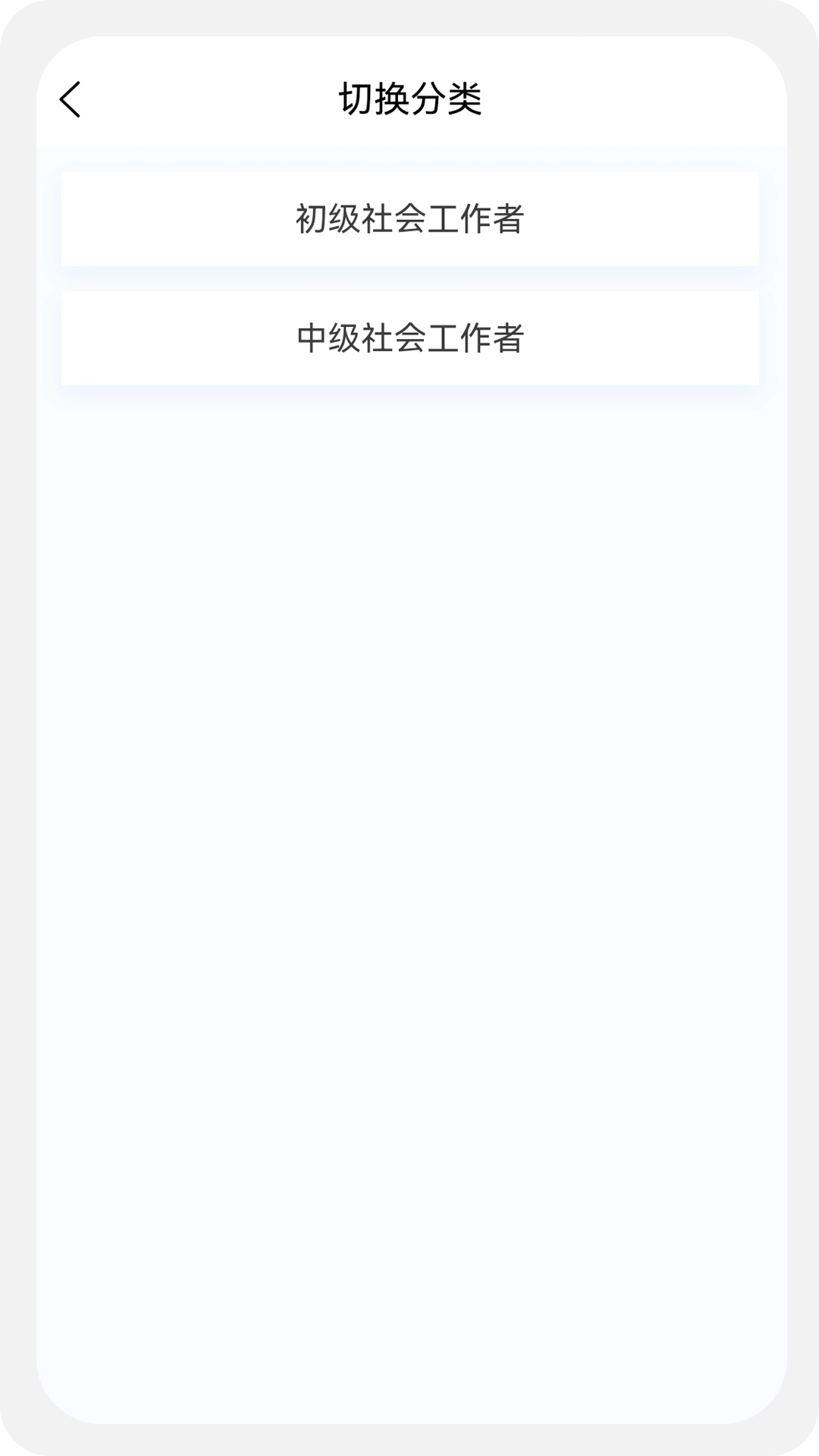Image resolution: width=819 pixels, height=1456 pixels.
Task: Select the header title area
Action: tap(409, 97)
